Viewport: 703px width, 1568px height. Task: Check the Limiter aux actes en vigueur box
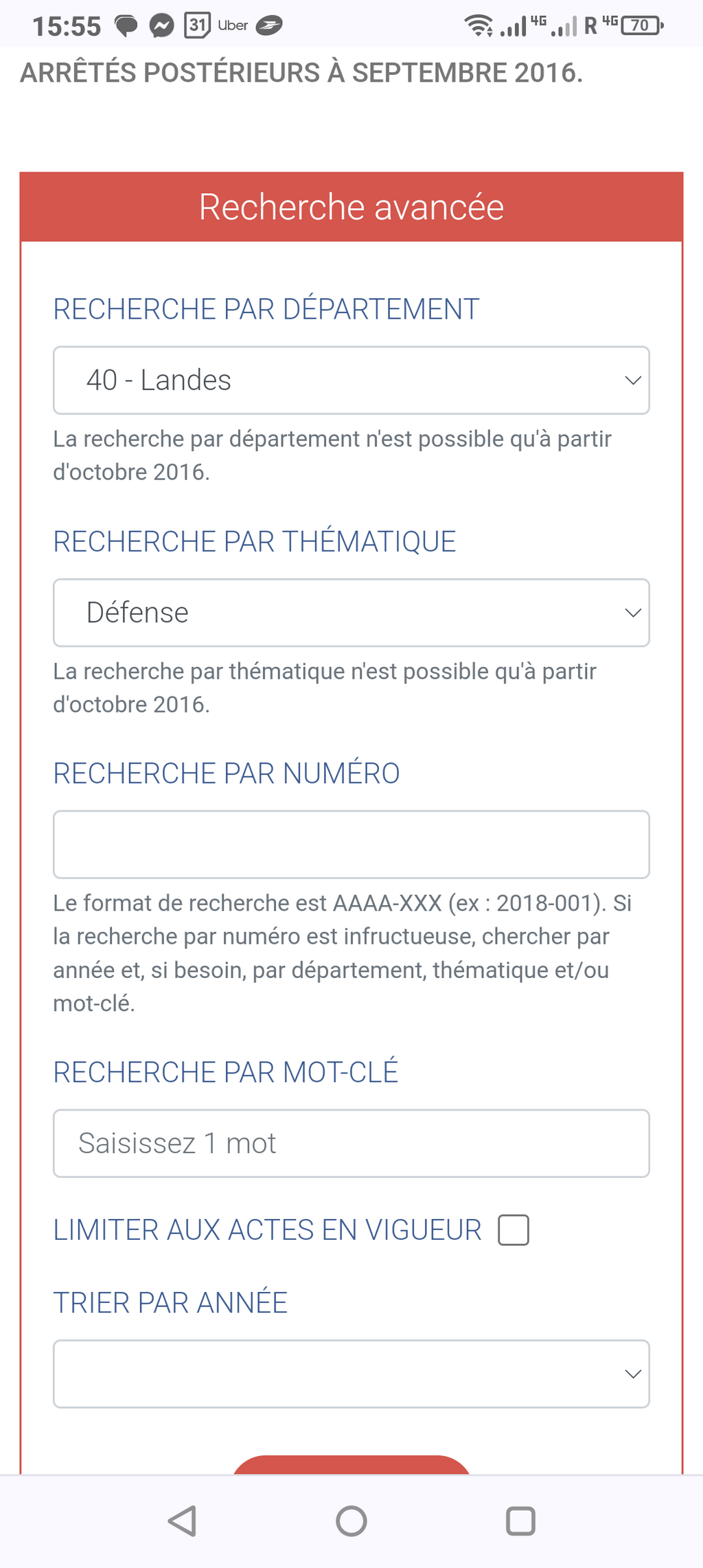point(514,1229)
